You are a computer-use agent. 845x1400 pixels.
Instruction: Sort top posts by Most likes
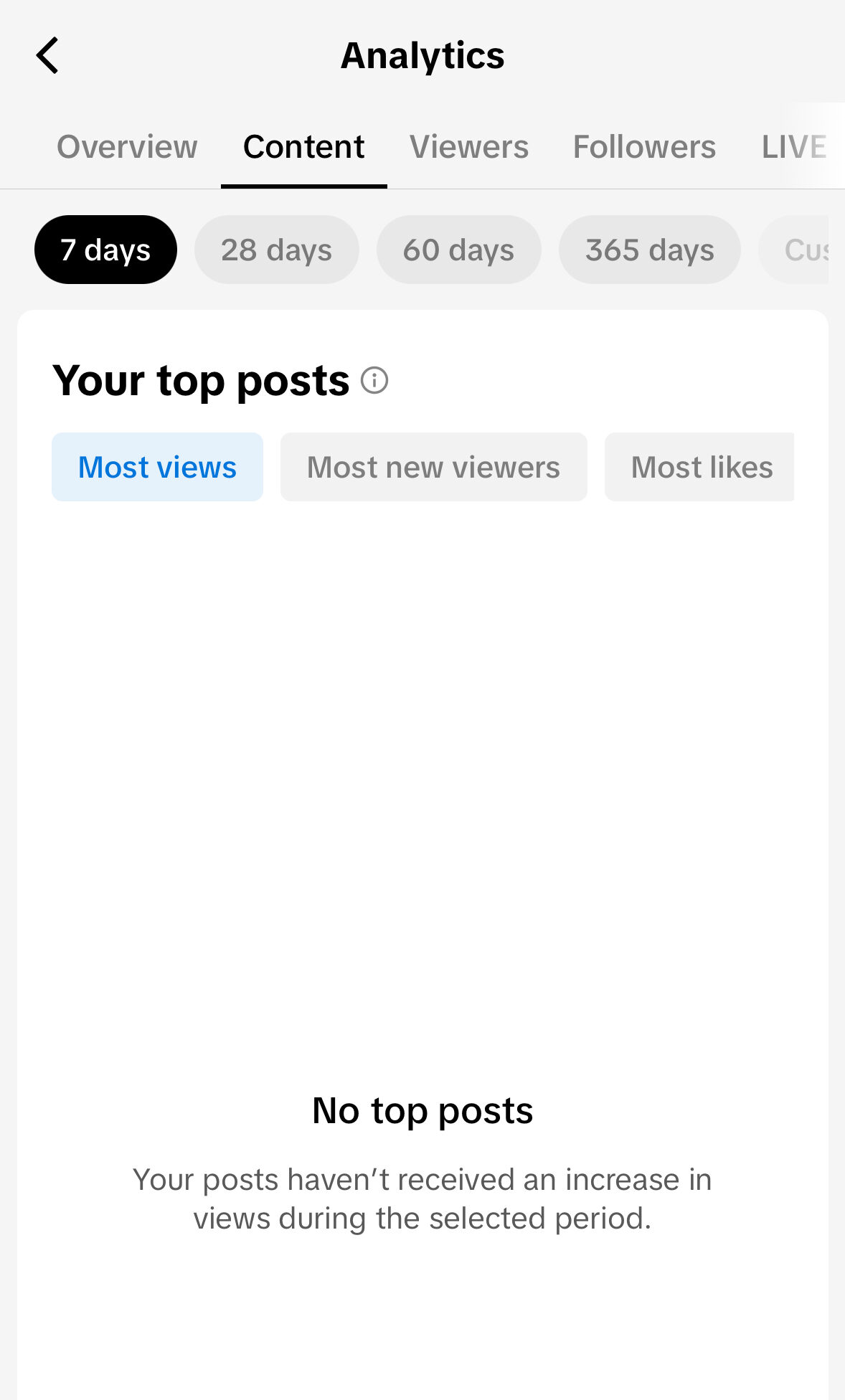pos(699,466)
